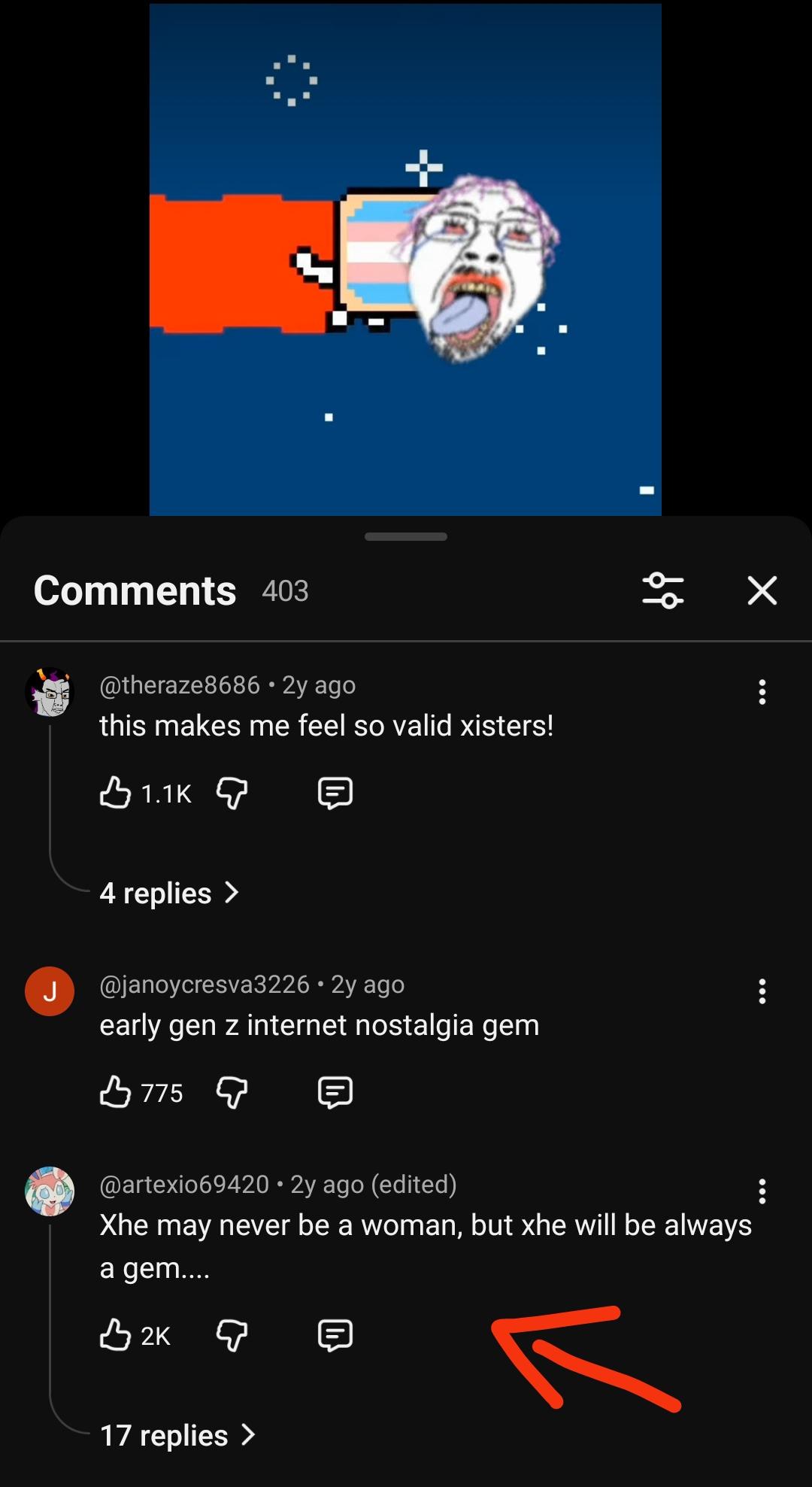Open the comment sort options

click(662, 590)
